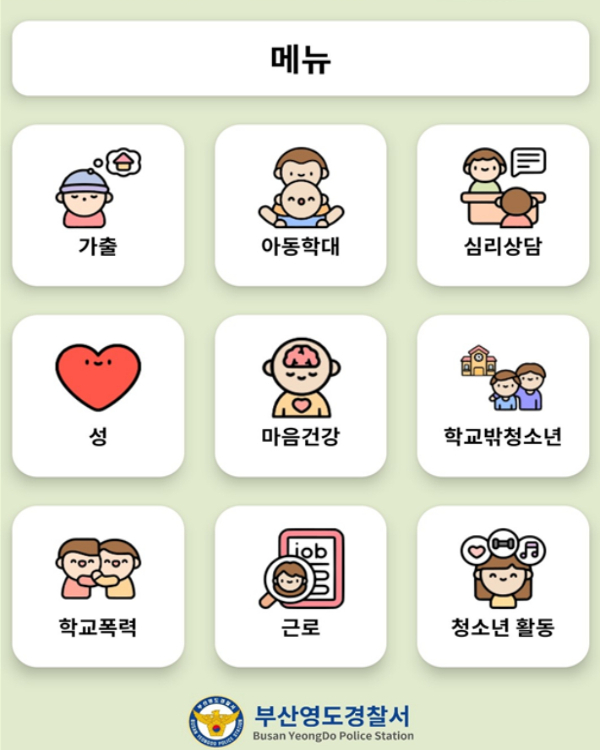This screenshot has height=750, width=600.
Task: Select the 학교밖청소년 card
Action: coord(503,395)
